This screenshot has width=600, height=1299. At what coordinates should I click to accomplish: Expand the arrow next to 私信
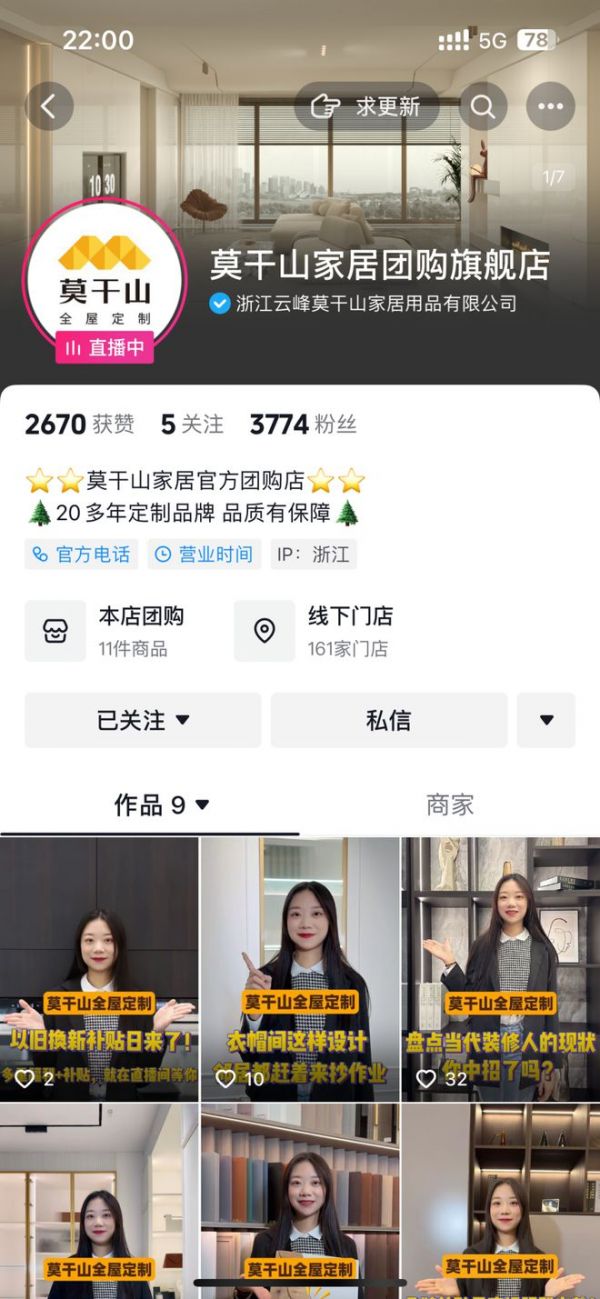546,720
